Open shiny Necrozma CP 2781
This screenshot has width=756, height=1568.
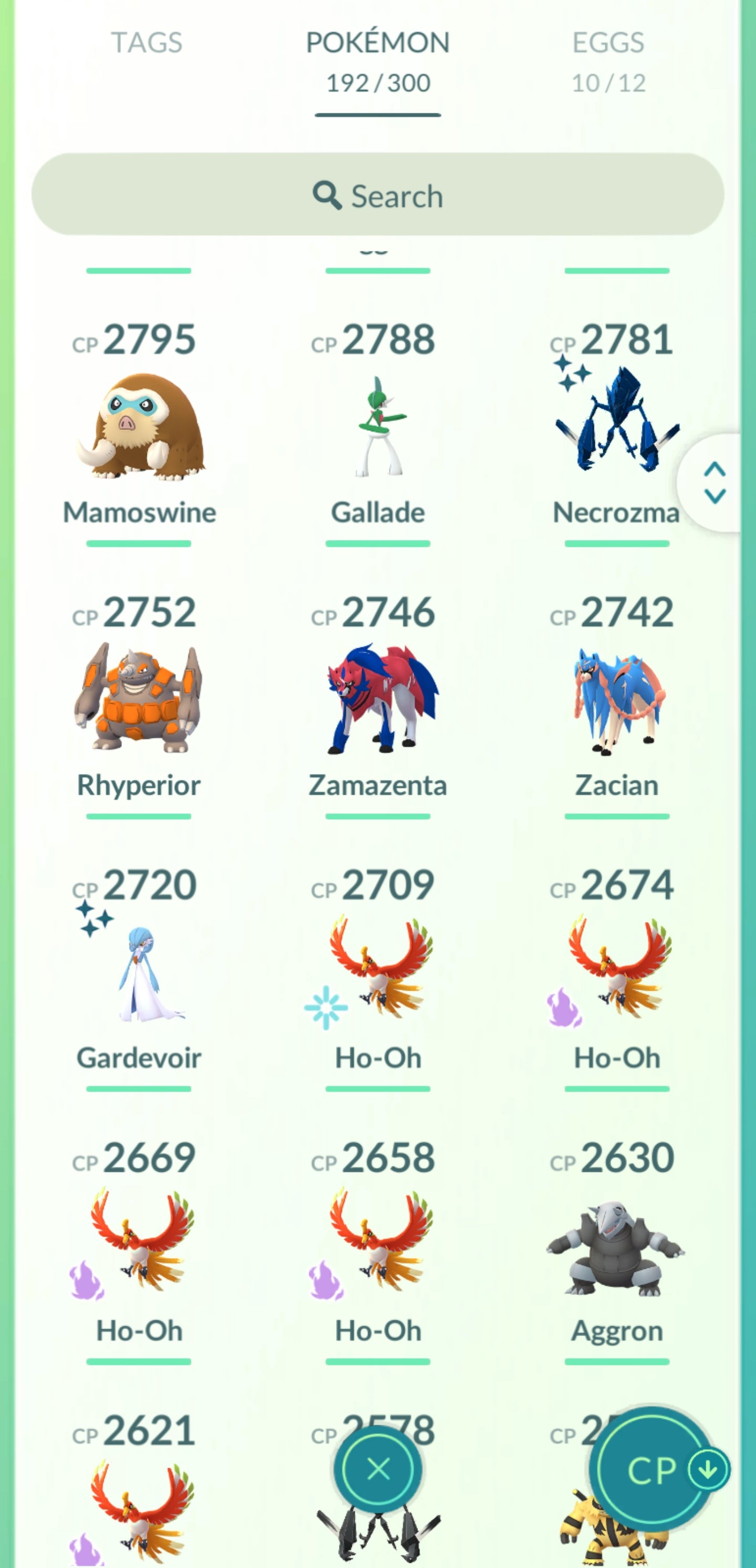[615, 426]
